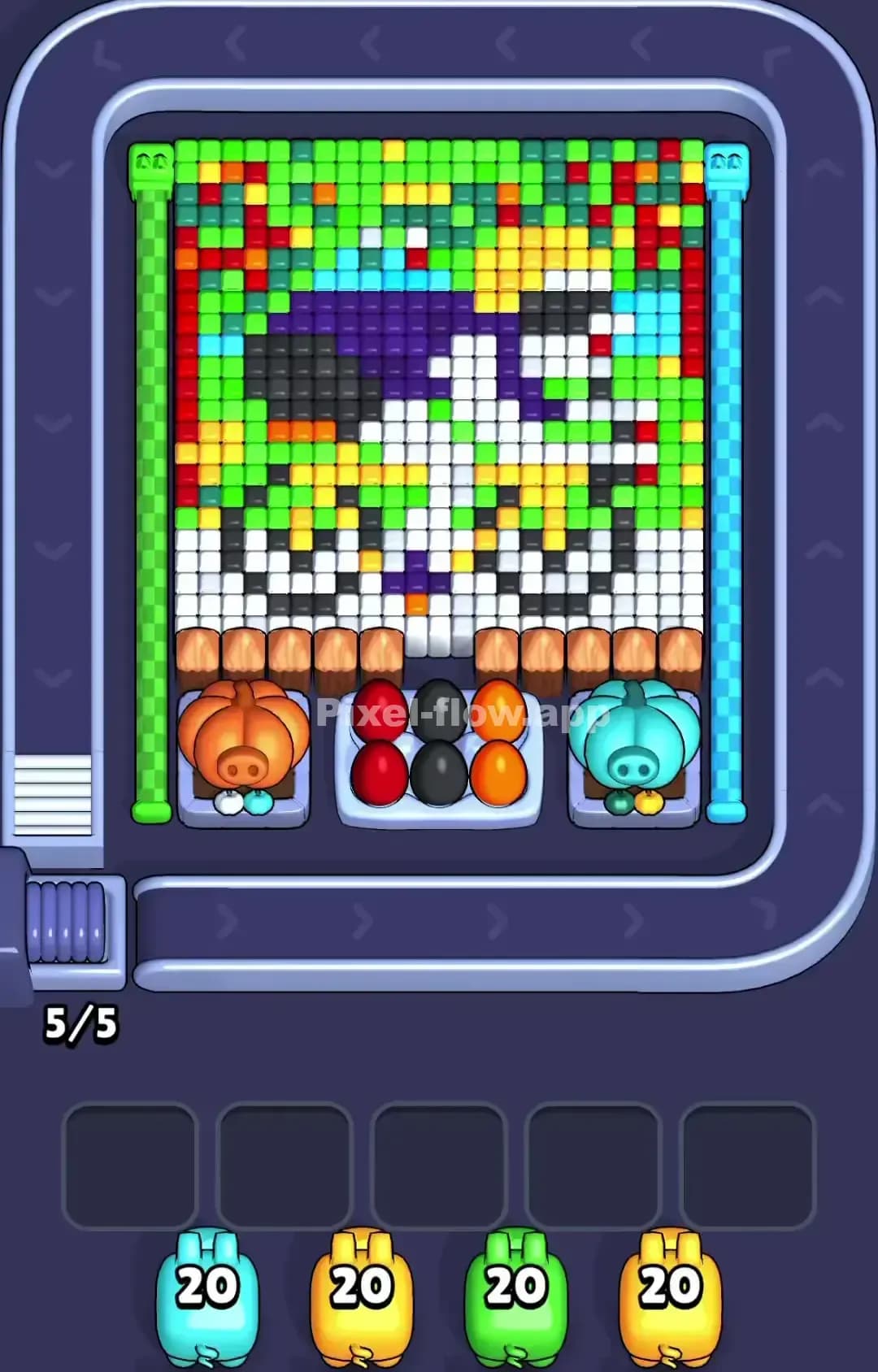
Task: Tap the green caterpillar at the top left frame
Action: [153, 163]
